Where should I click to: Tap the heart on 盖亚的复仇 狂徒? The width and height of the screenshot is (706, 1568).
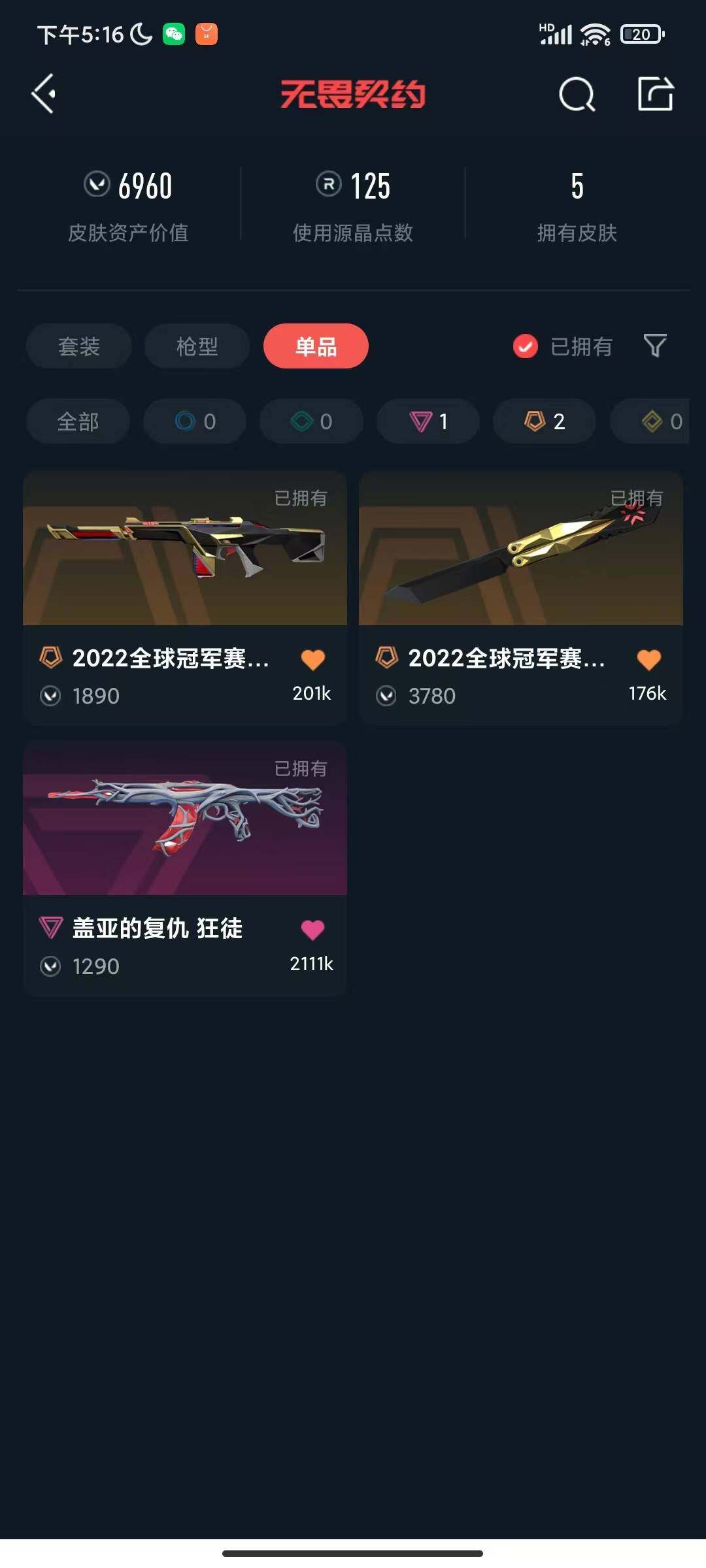[312, 930]
